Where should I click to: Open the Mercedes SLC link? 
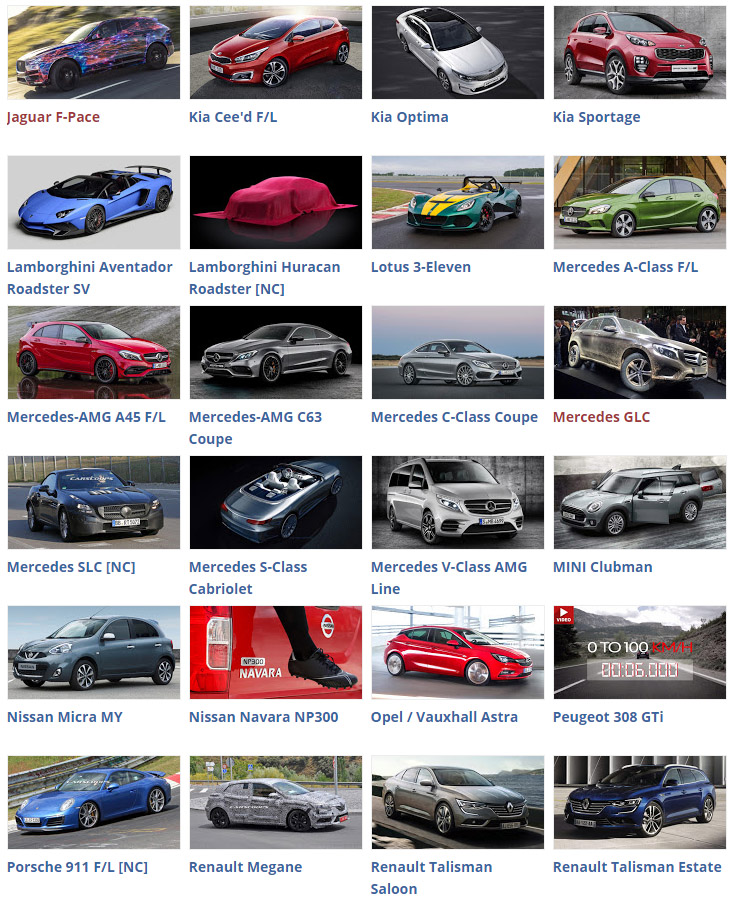[71, 567]
